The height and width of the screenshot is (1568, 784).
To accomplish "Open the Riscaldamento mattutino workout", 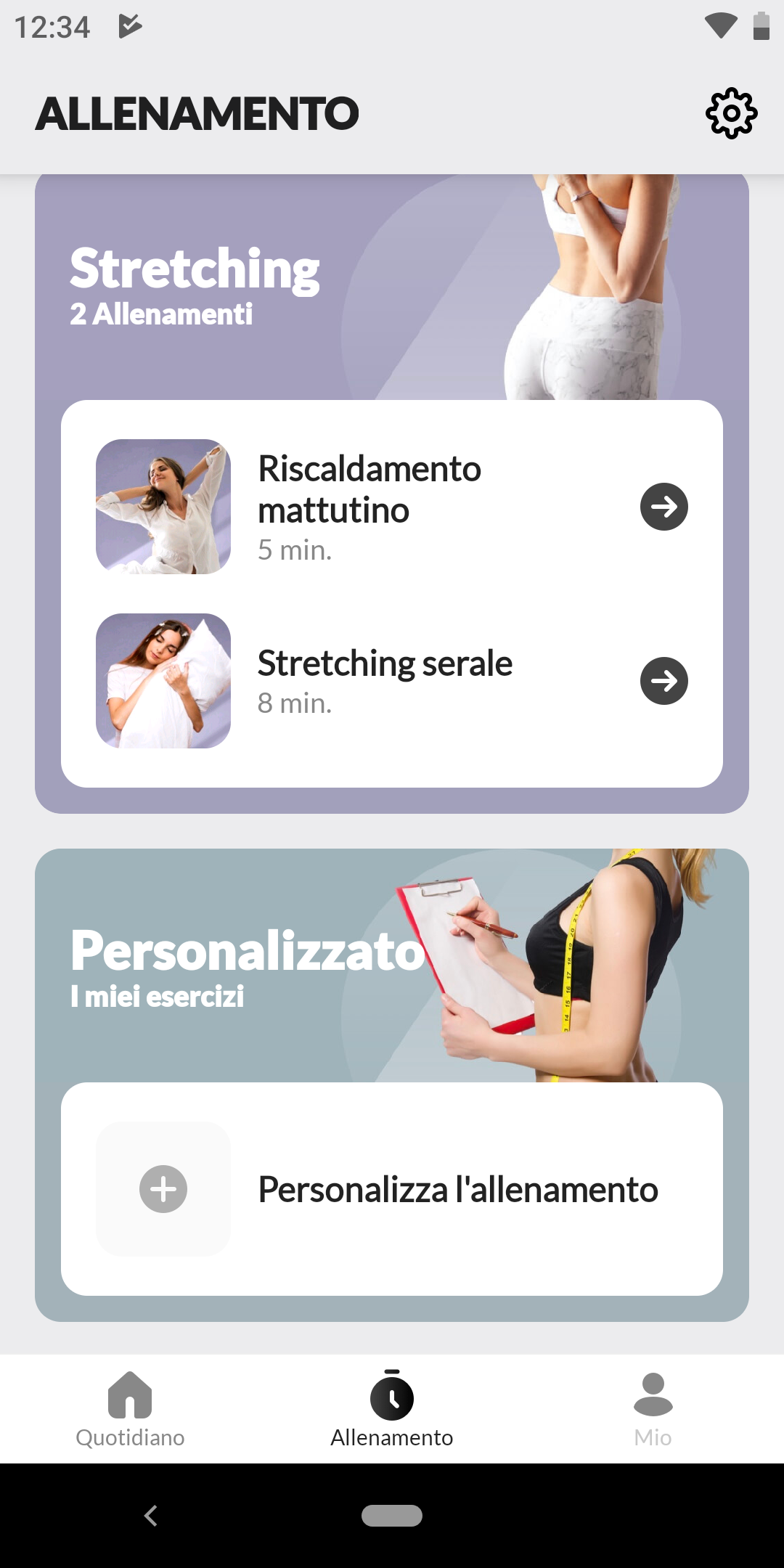I will point(392,507).
